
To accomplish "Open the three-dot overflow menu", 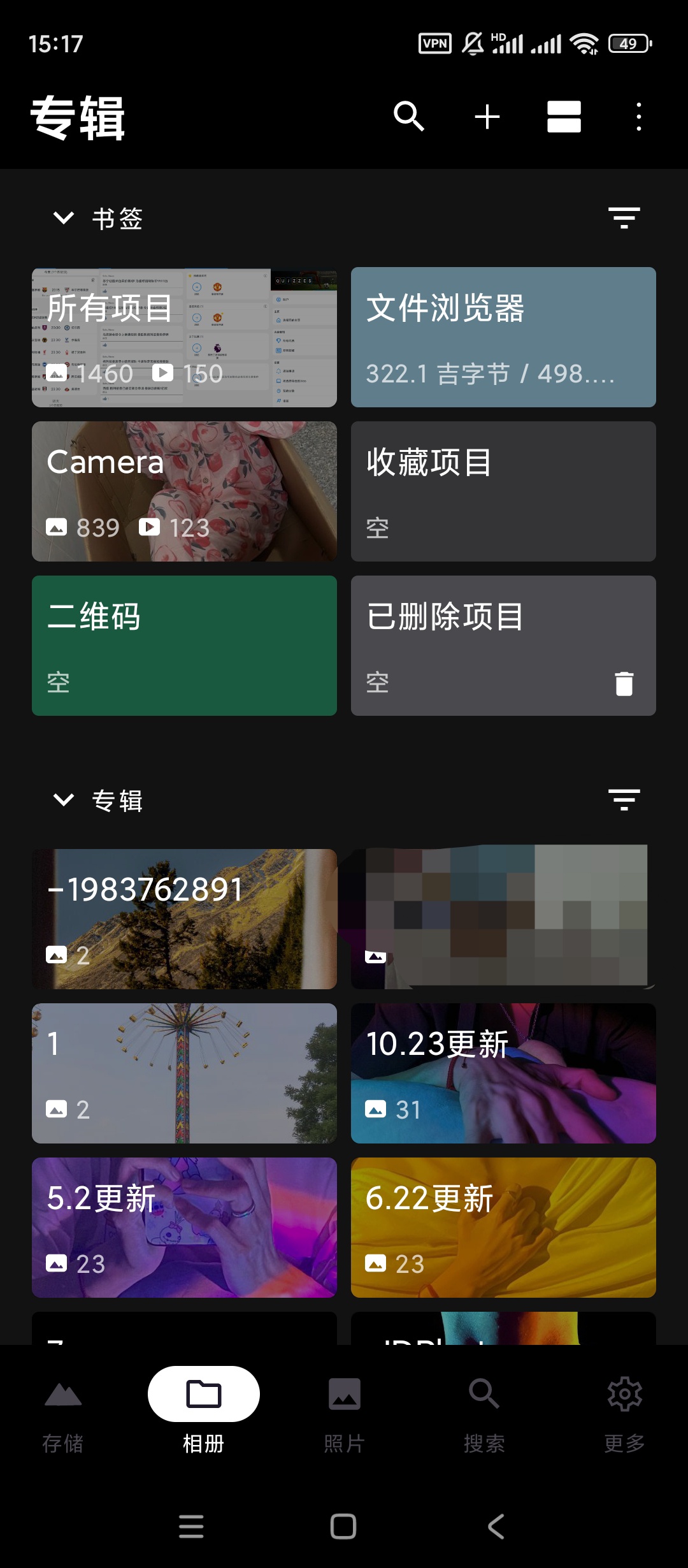I will (x=638, y=117).
